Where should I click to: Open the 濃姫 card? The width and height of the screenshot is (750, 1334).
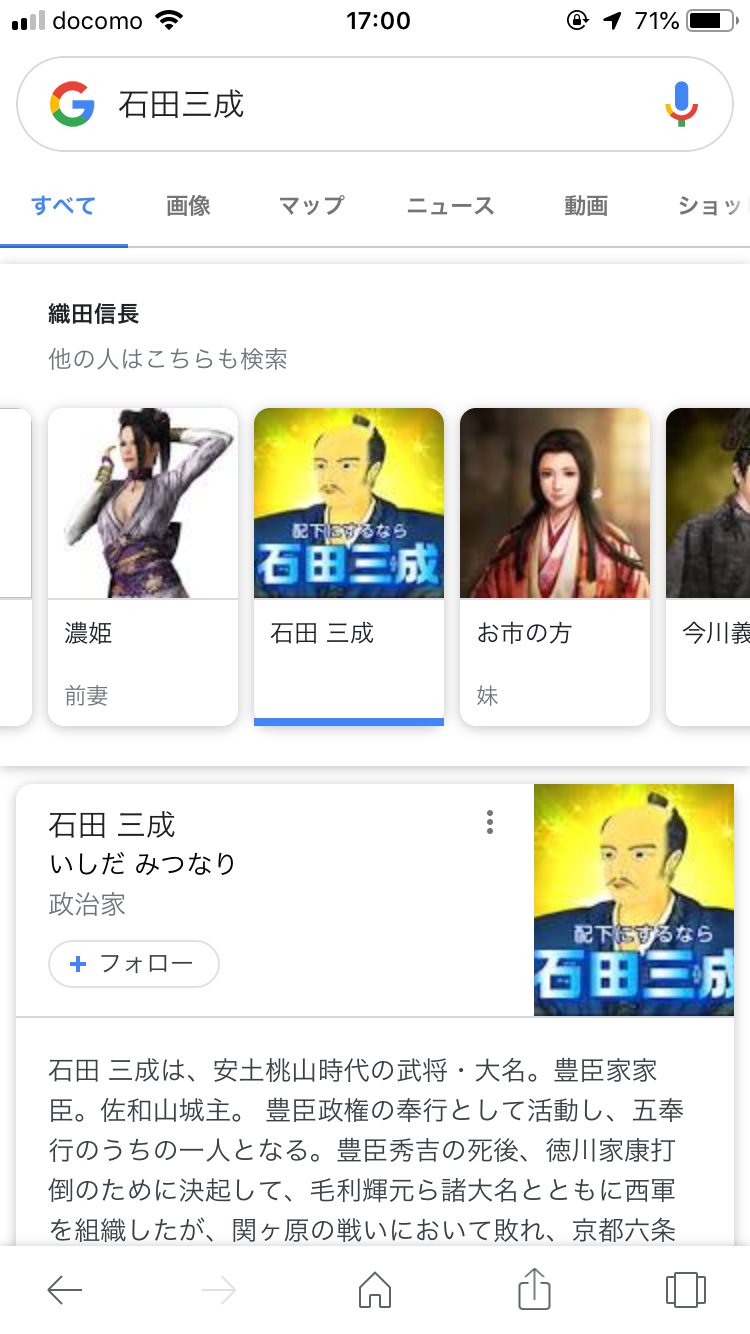143,566
